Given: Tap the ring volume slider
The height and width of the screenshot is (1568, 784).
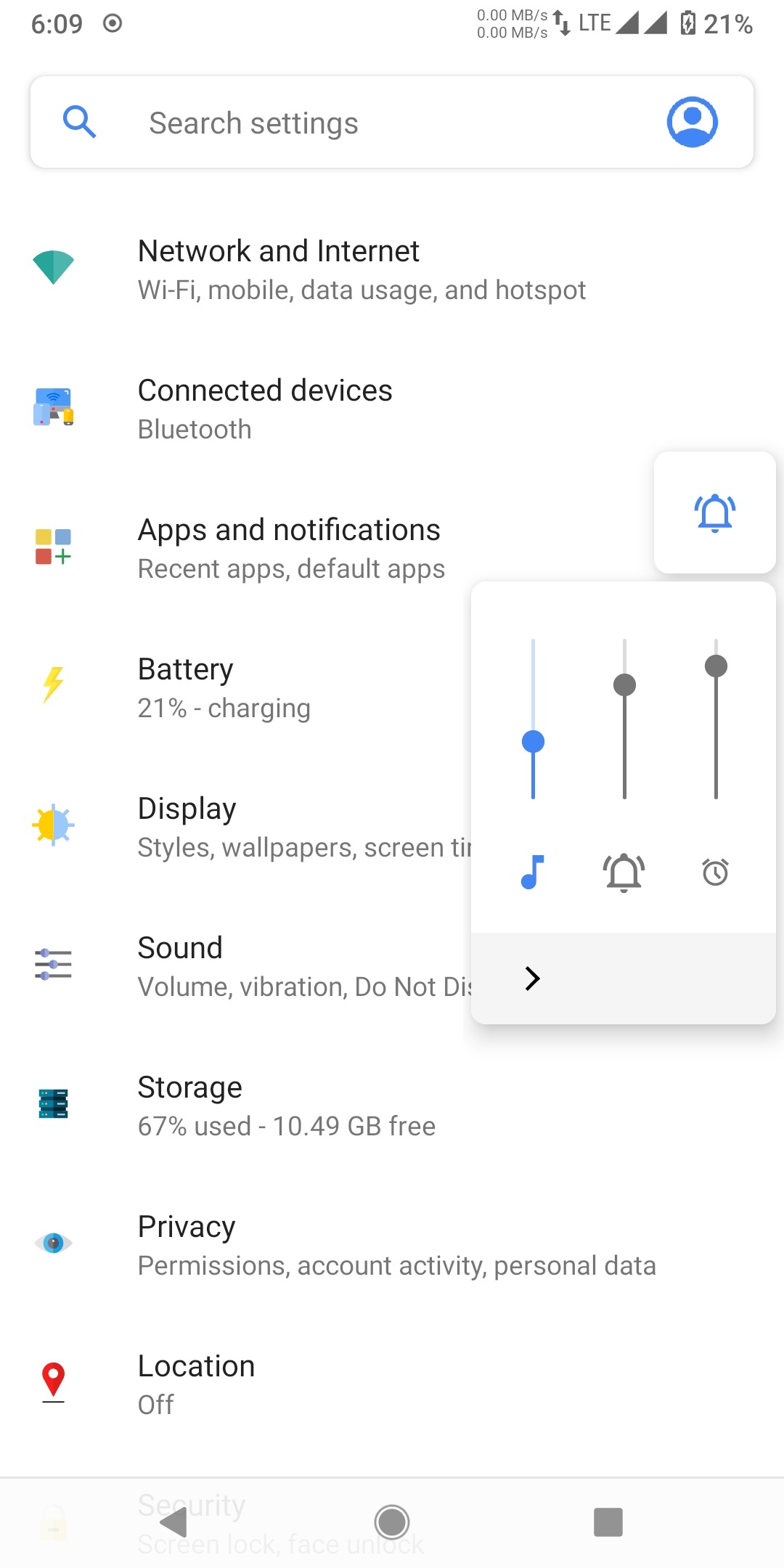Looking at the screenshot, I should (624, 719).
